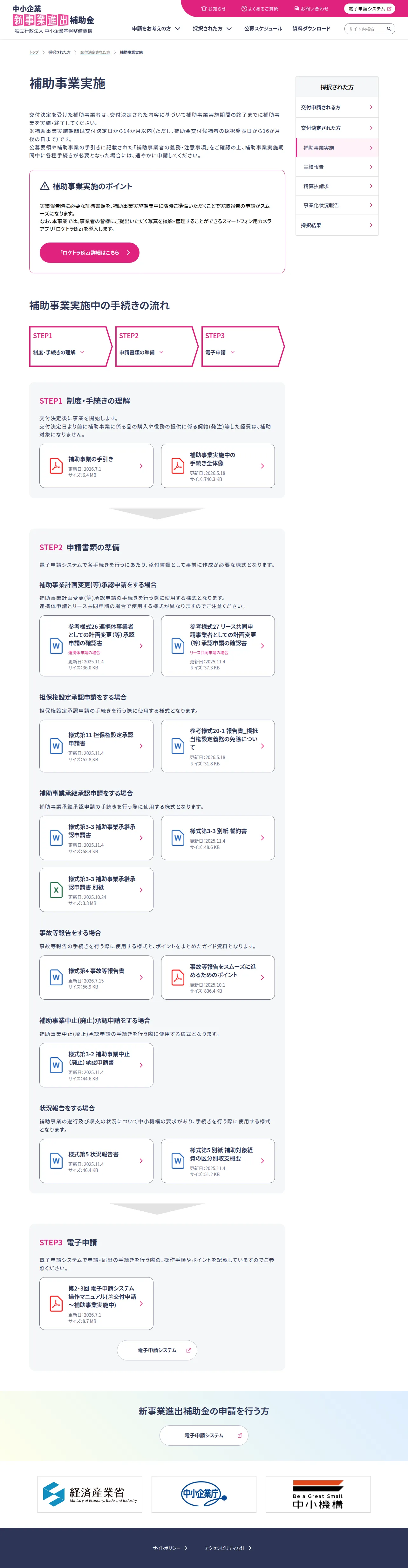
Task: Expand the 申請をお考えの方 menu
Action: point(156,29)
